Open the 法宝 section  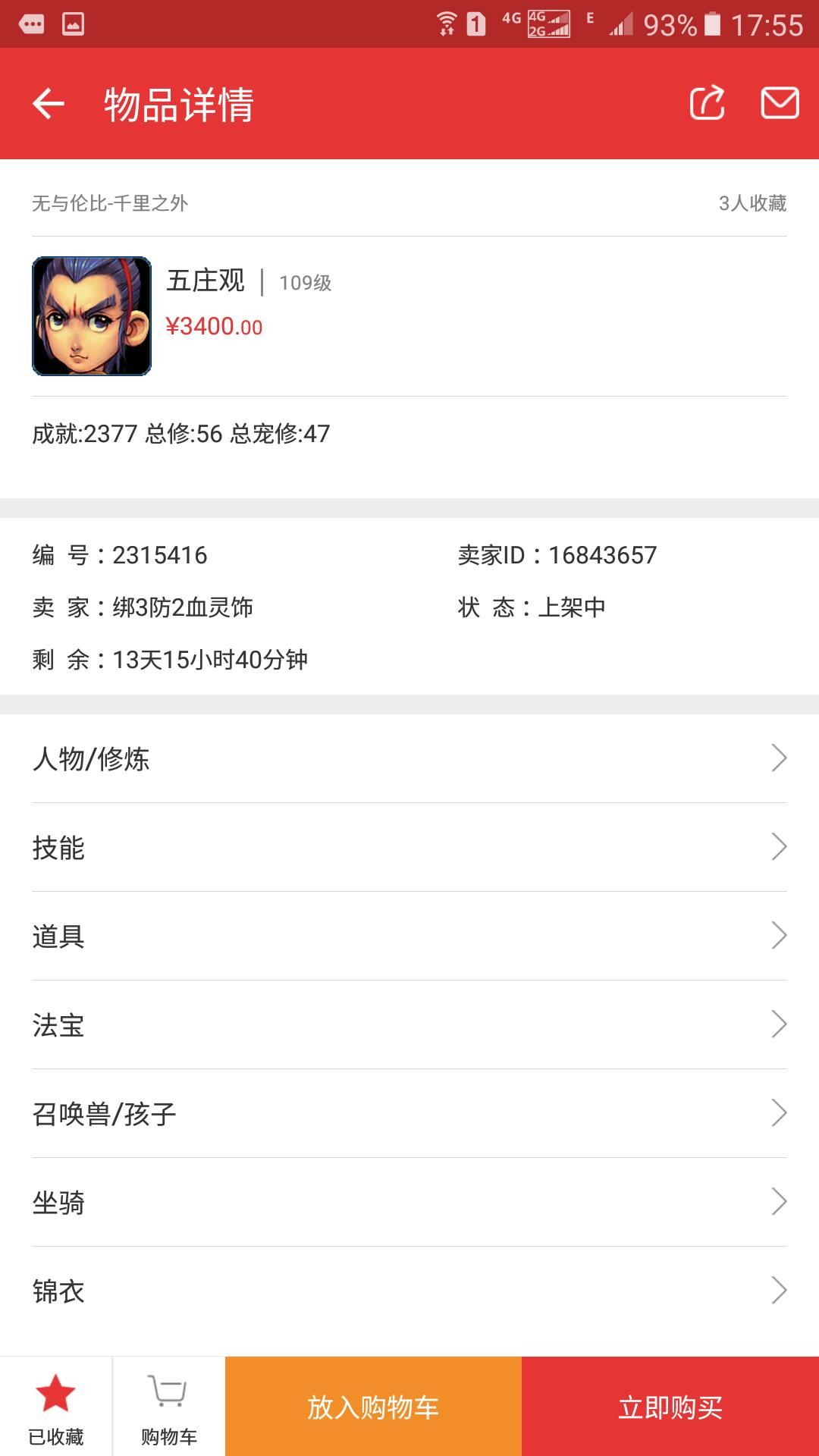409,1025
